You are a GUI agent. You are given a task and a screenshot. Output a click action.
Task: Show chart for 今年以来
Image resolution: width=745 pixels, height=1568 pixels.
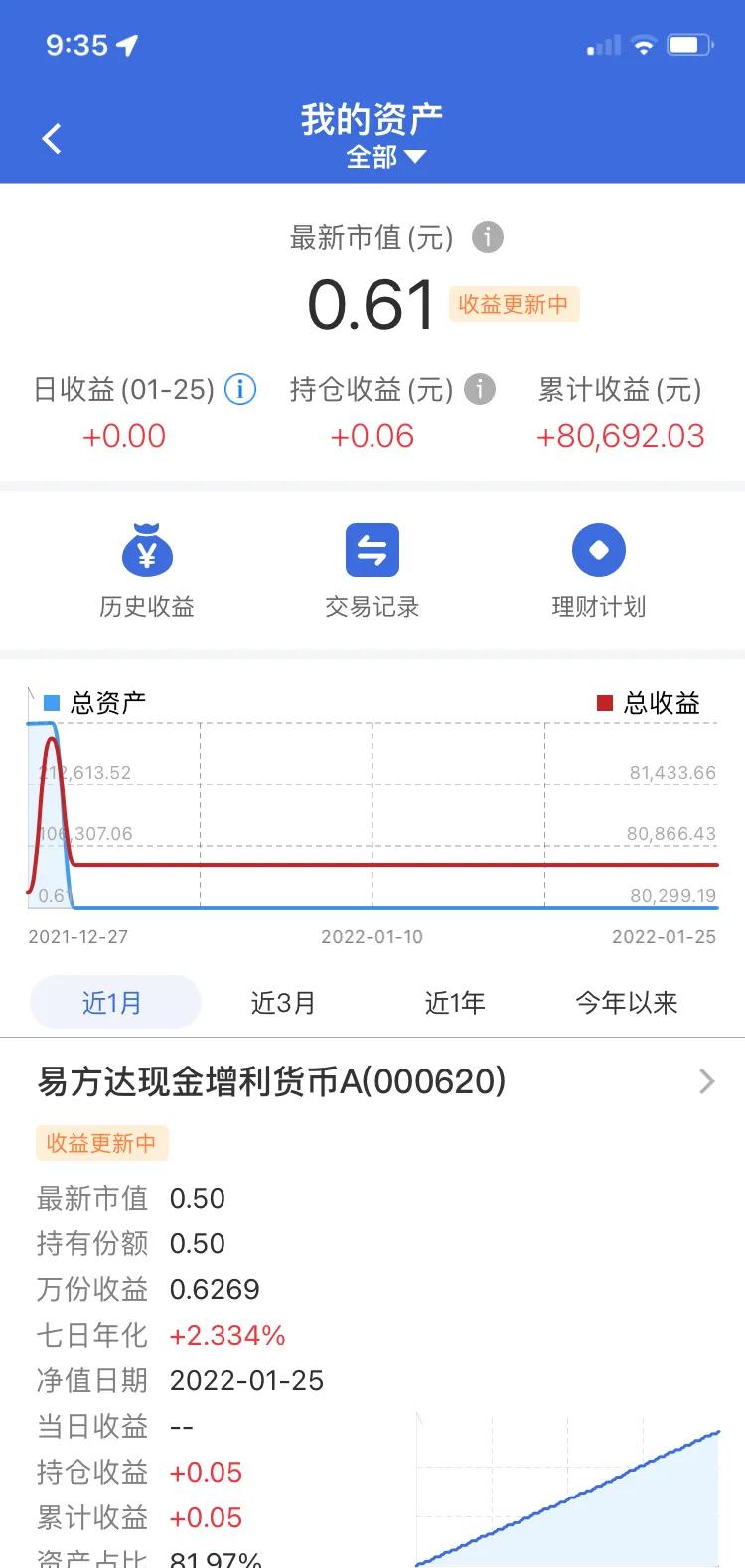[x=627, y=1002]
